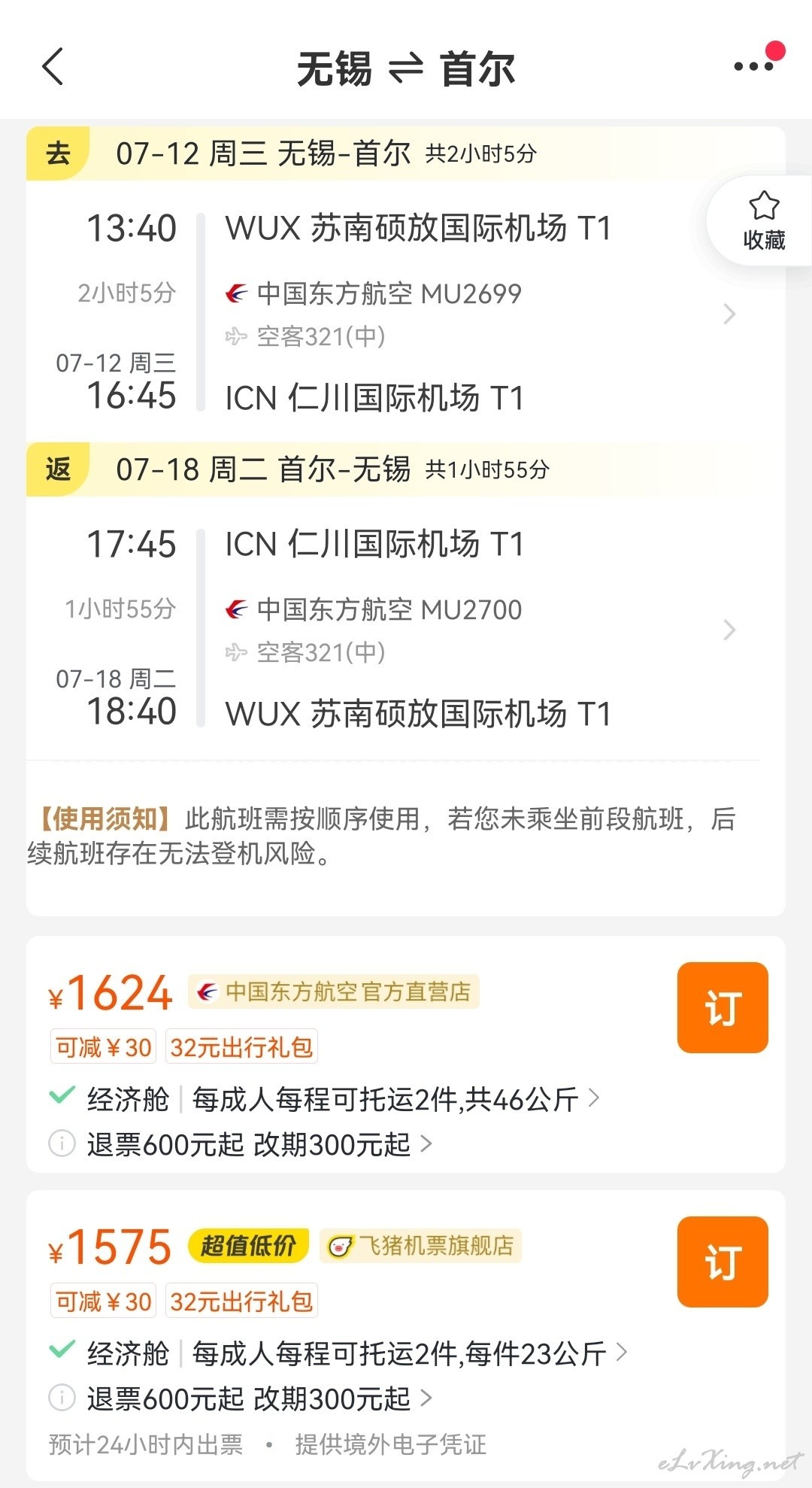Book the ¥1624 China Eastern fare
812x1488 pixels.
click(x=723, y=1007)
